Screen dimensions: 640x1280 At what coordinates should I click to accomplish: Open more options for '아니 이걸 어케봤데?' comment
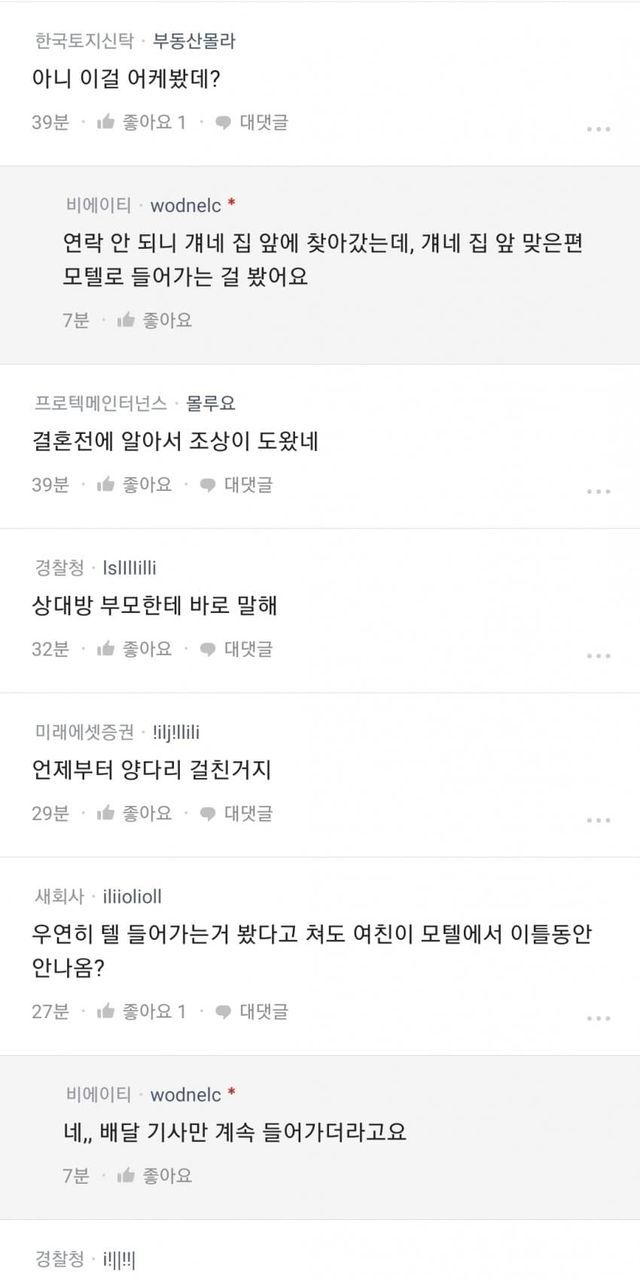click(x=598, y=129)
